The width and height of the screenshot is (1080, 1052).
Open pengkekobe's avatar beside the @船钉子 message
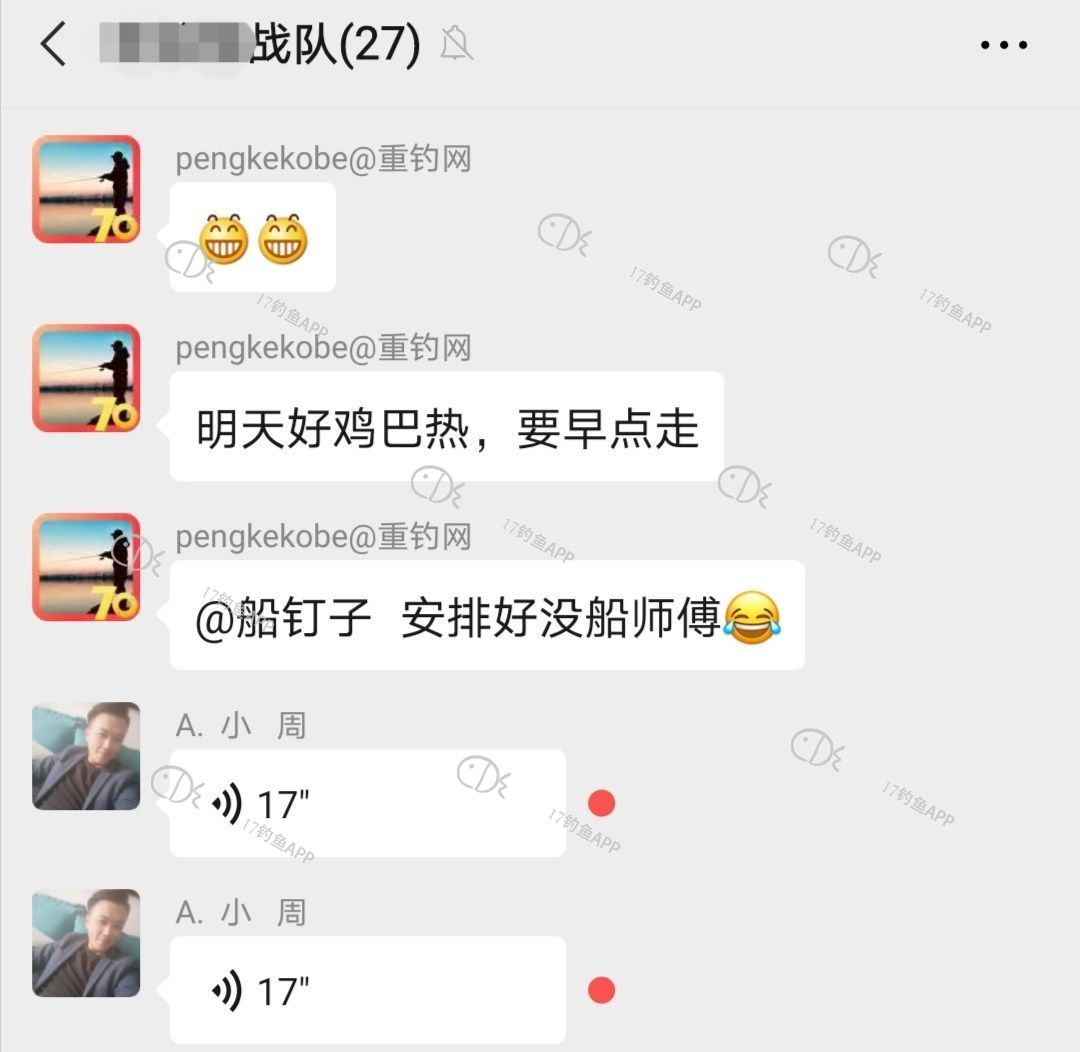click(86, 567)
